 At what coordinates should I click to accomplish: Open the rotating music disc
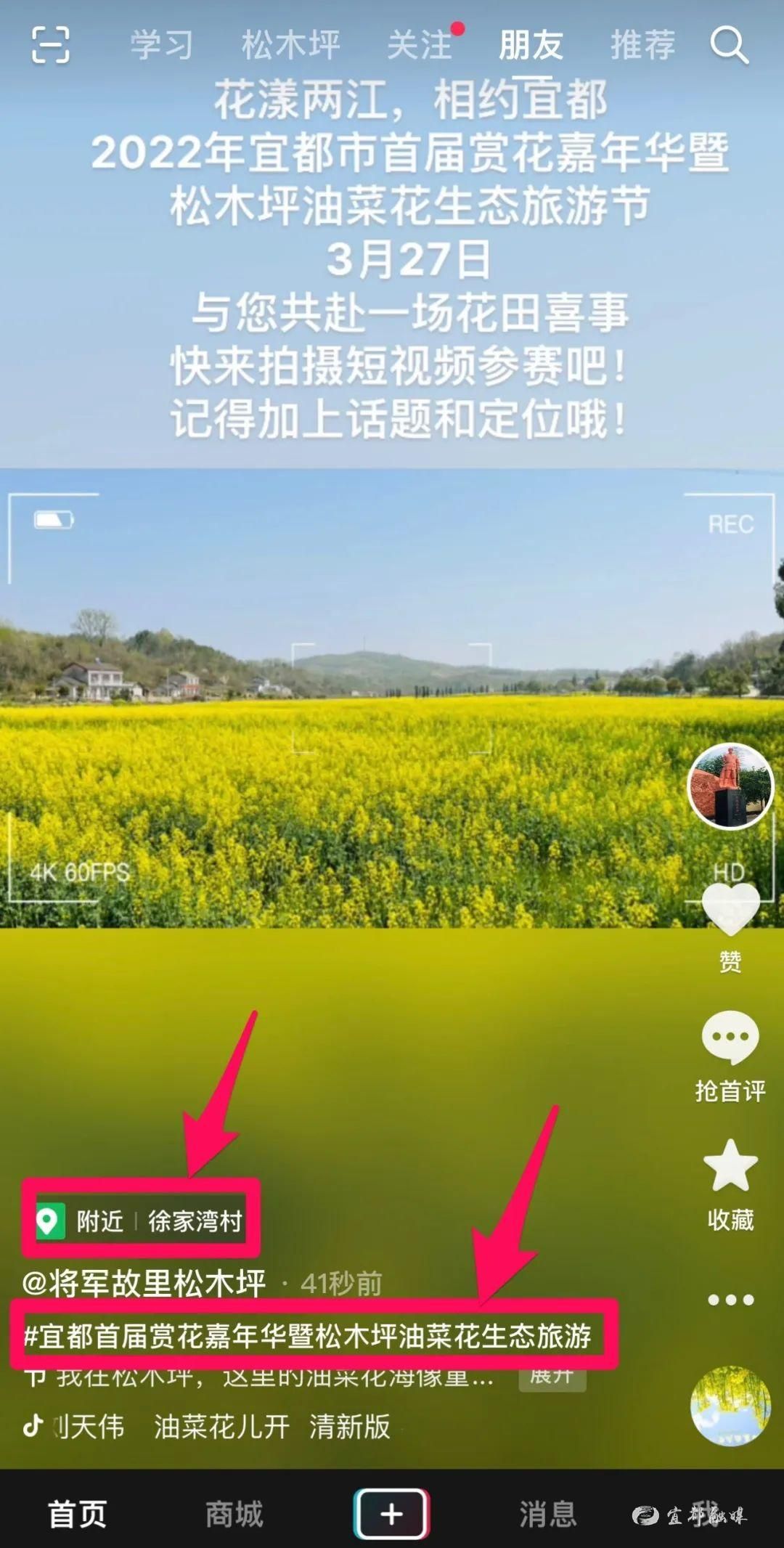click(x=730, y=1406)
